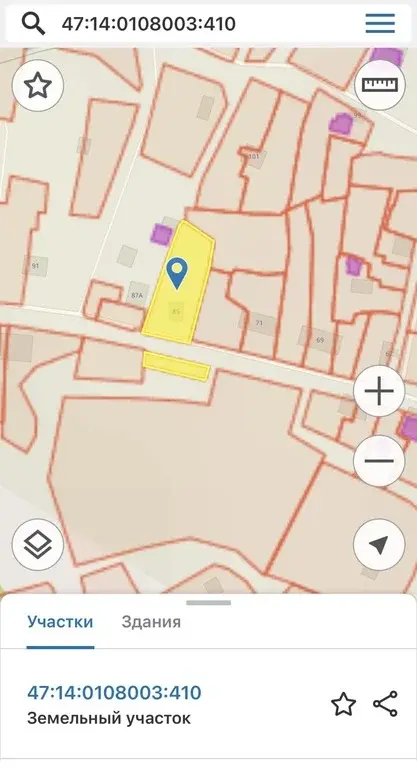
Task: Open favorites star button on map
Action: (38, 86)
